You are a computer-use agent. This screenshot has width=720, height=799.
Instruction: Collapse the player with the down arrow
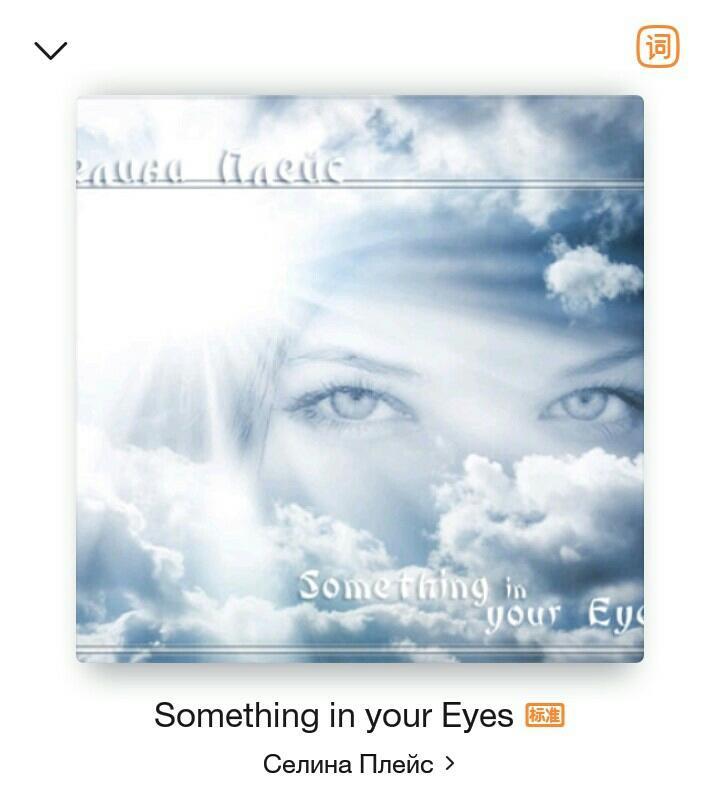(x=50, y=50)
